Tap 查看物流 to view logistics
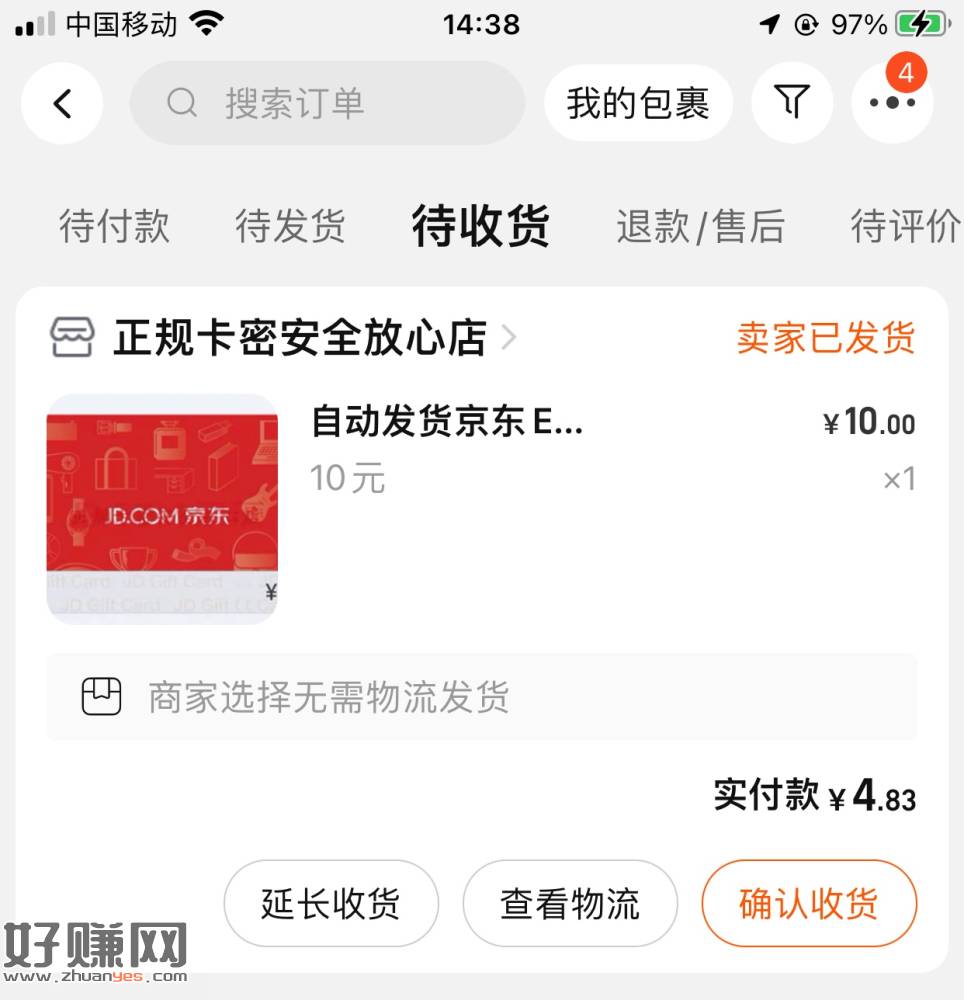 [570, 904]
